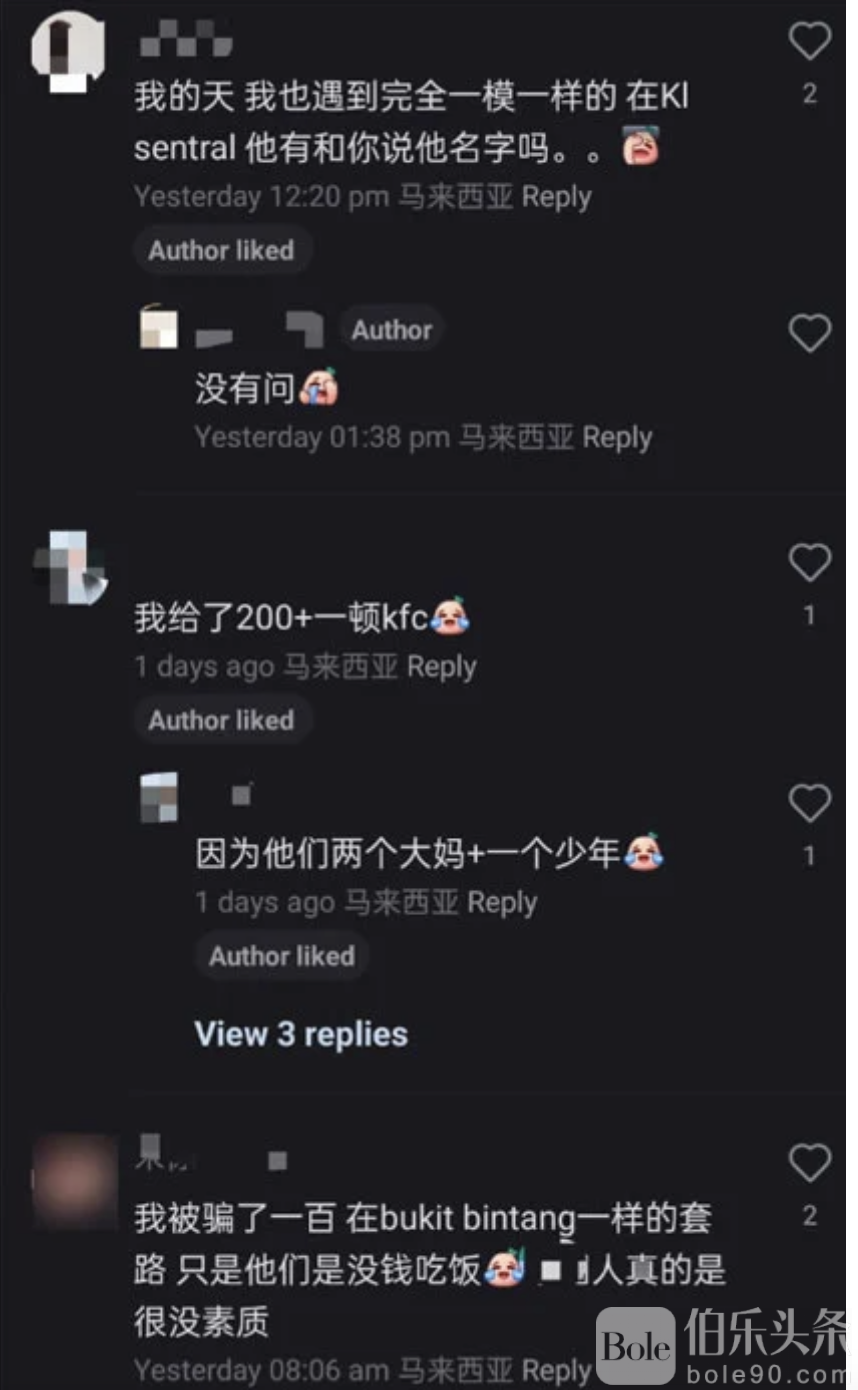Reply to the bukit bintang comment
The image size is (858, 1390).
(x=556, y=1370)
